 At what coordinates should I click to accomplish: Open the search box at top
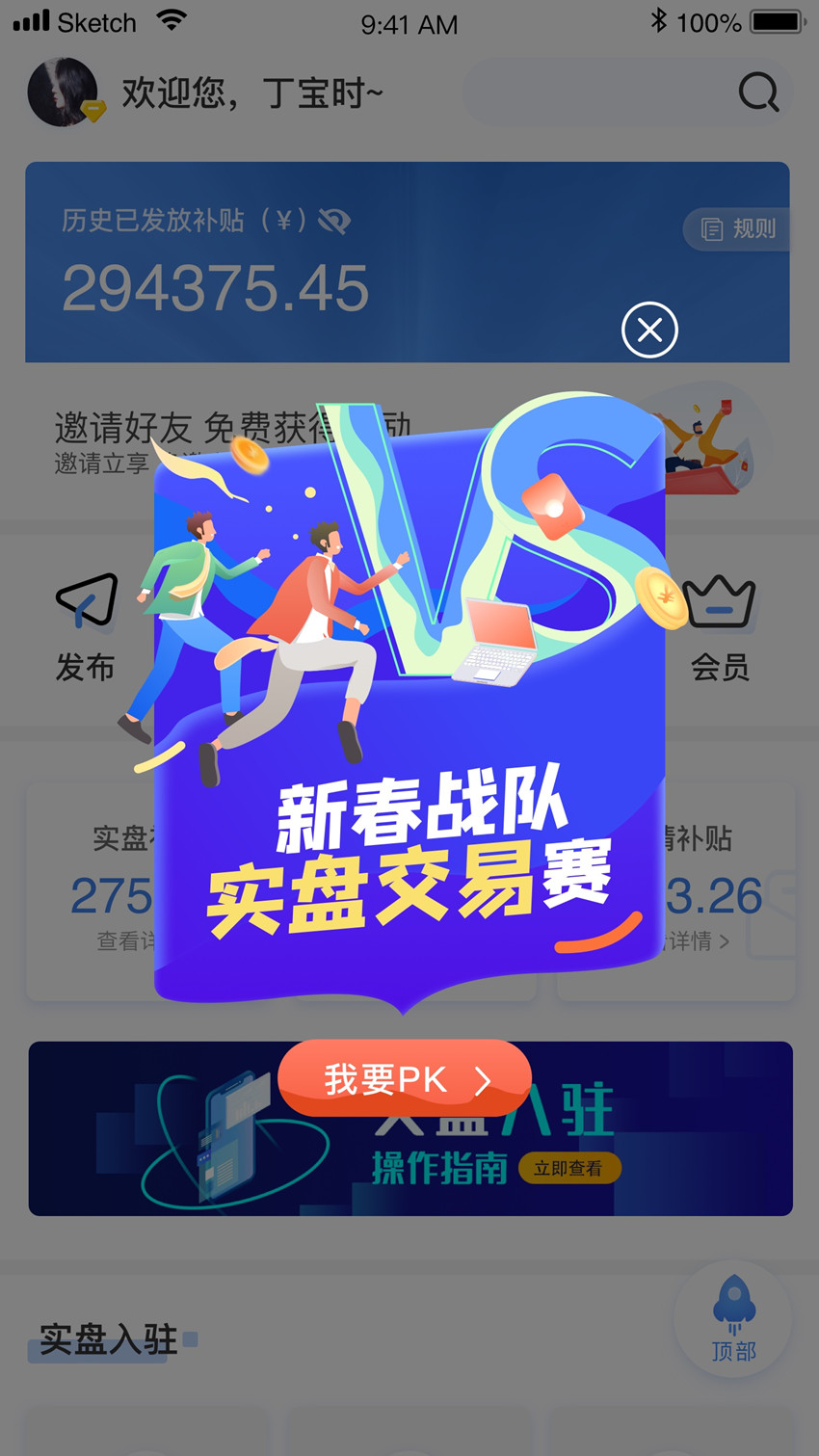pyautogui.click(x=626, y=93)
